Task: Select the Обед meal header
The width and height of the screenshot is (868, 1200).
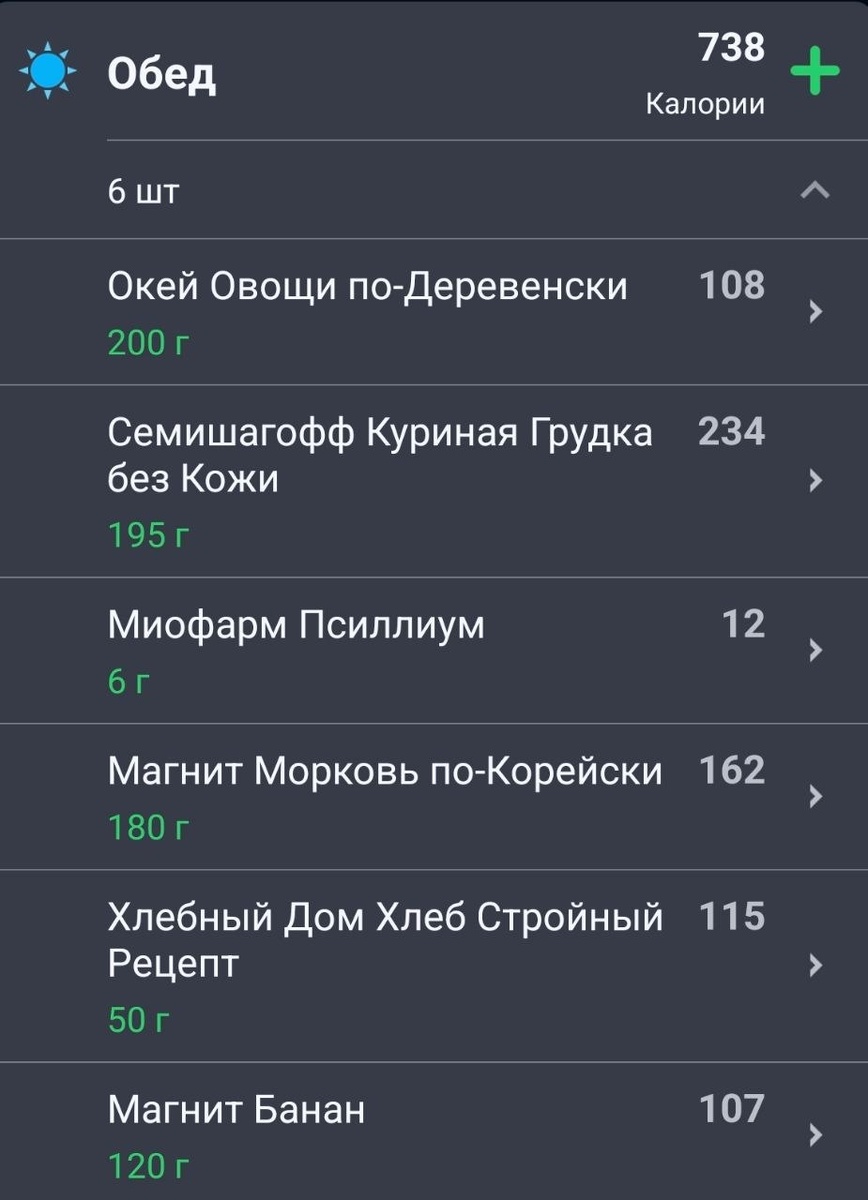Action: tap(160, 70)
